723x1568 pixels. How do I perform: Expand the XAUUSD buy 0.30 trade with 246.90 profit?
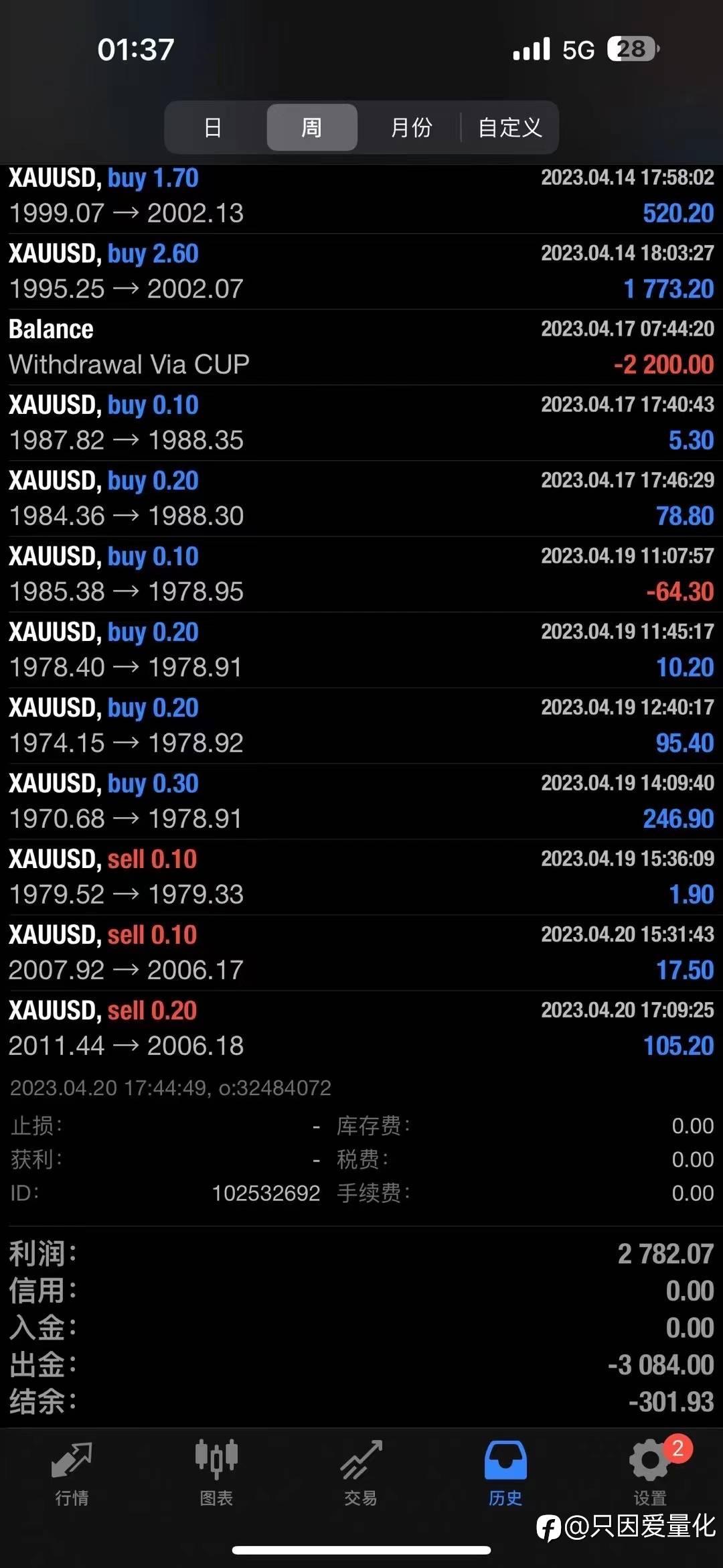tap(361, 801)
